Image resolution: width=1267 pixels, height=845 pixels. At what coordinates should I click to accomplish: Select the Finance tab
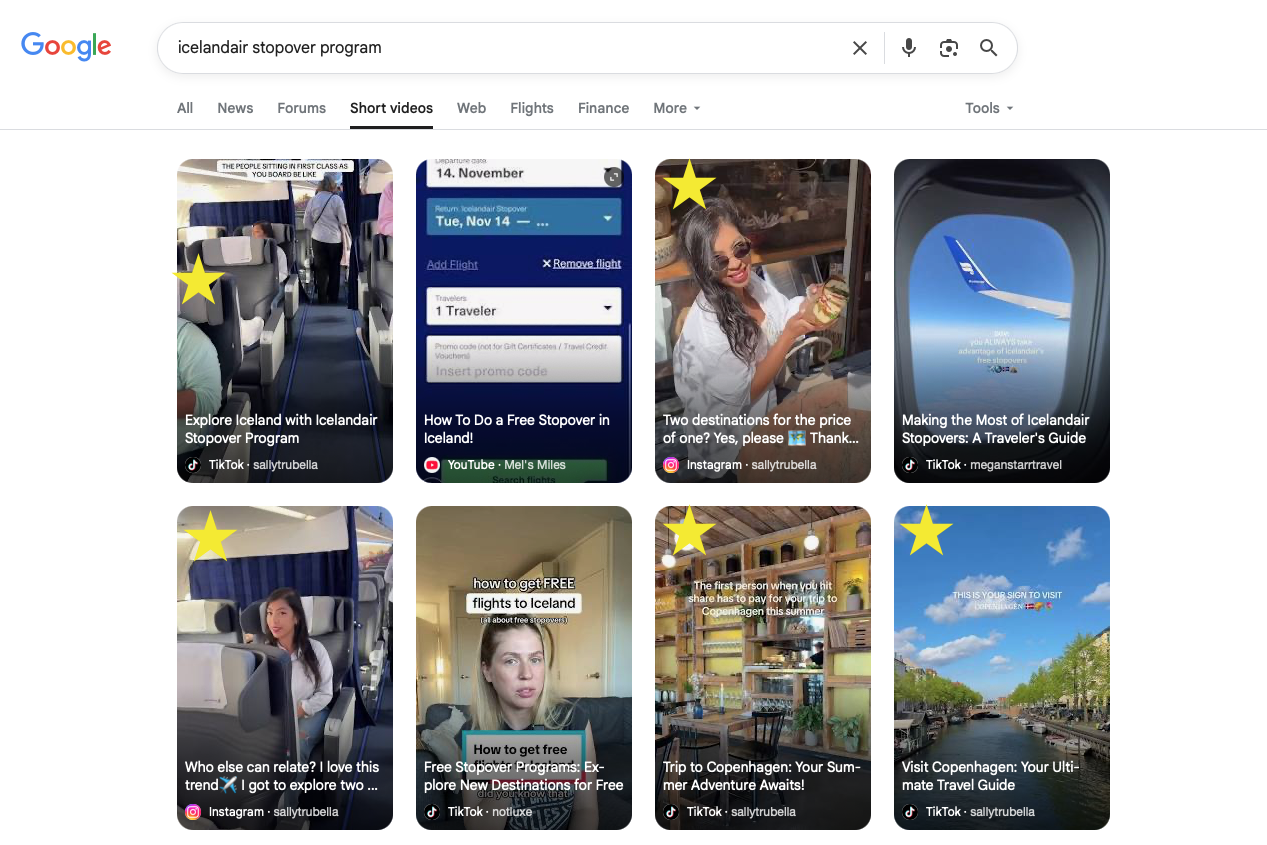tap(603, 108)
